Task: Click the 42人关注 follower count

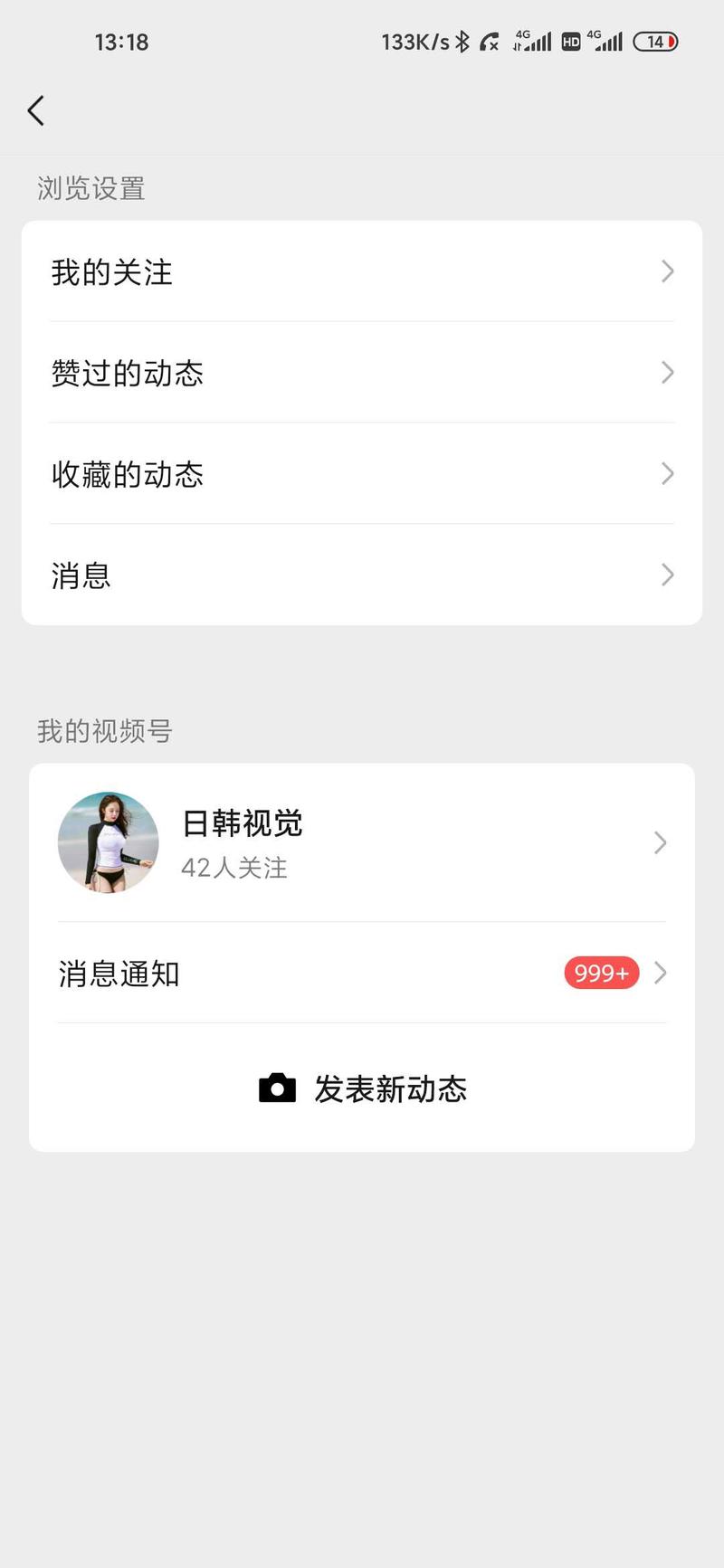Action: (x=233, y=868)
